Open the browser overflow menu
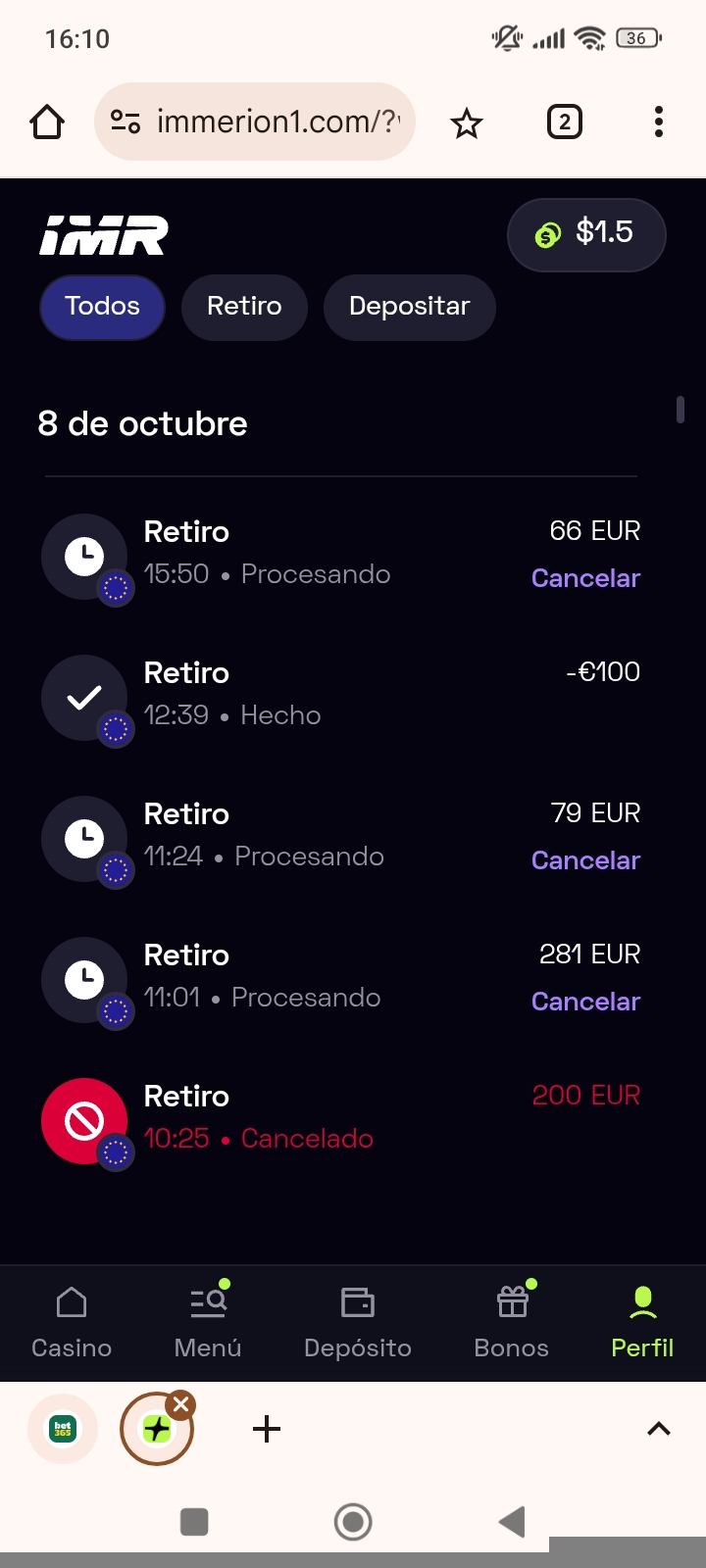The image size is (706, 1568). click(x=659, y=122)
